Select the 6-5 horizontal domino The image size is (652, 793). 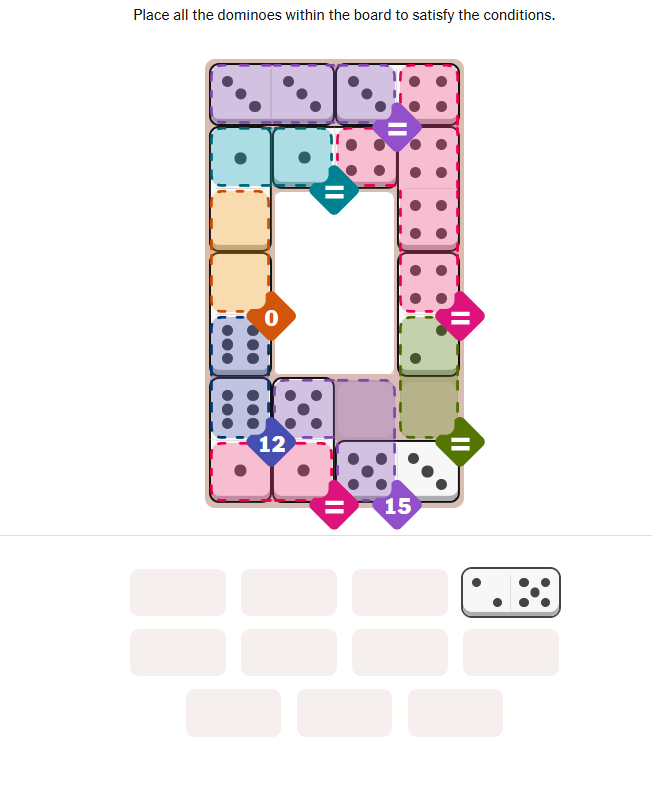click(x=272, y=408)
